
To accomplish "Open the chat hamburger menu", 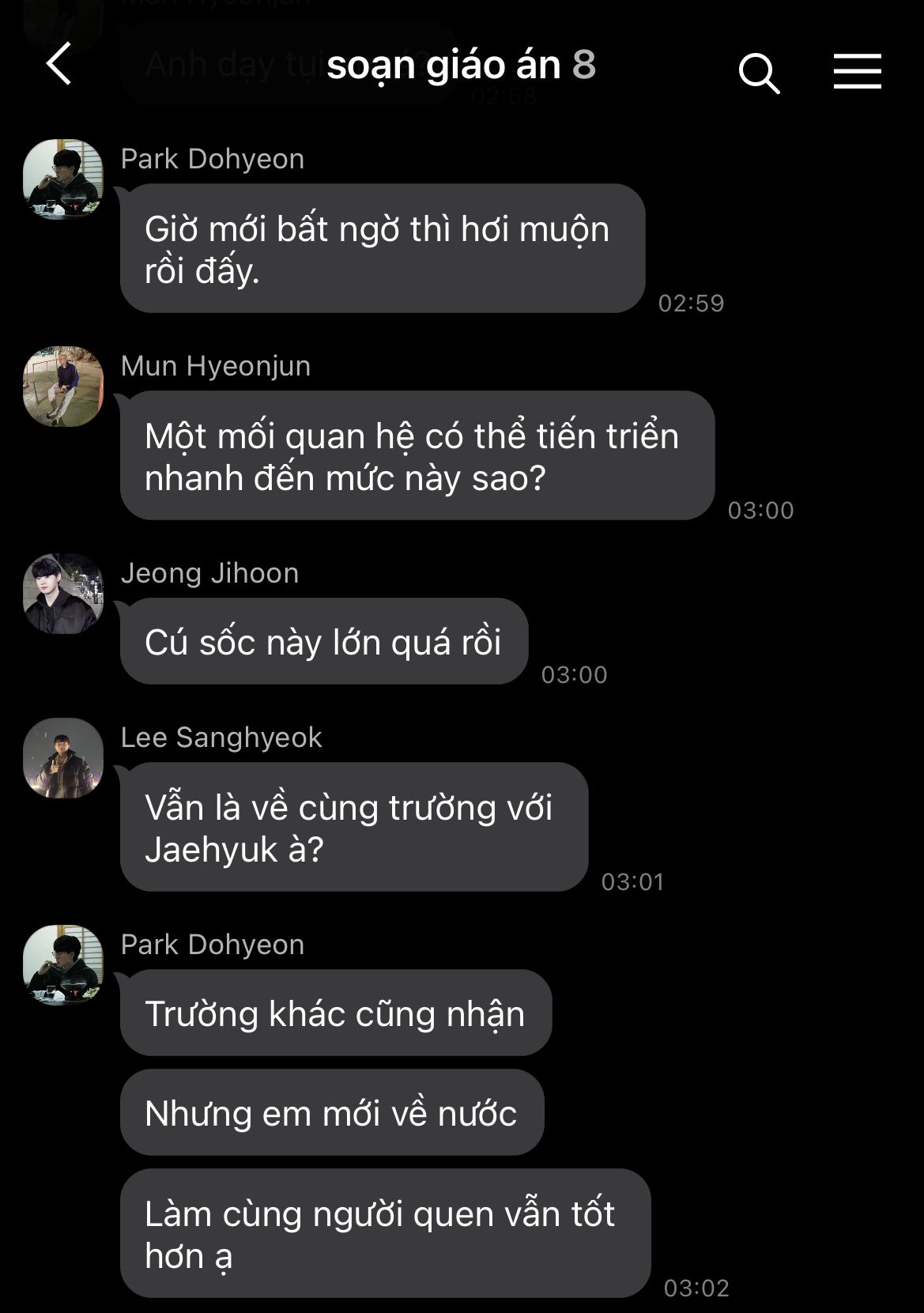I will click(x=857, y=71).
